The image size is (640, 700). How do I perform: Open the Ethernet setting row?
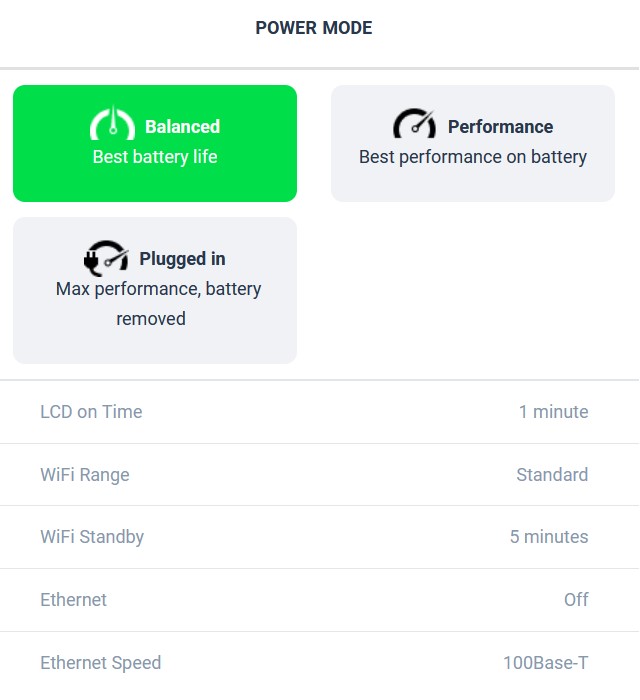(x=319, y=600)
